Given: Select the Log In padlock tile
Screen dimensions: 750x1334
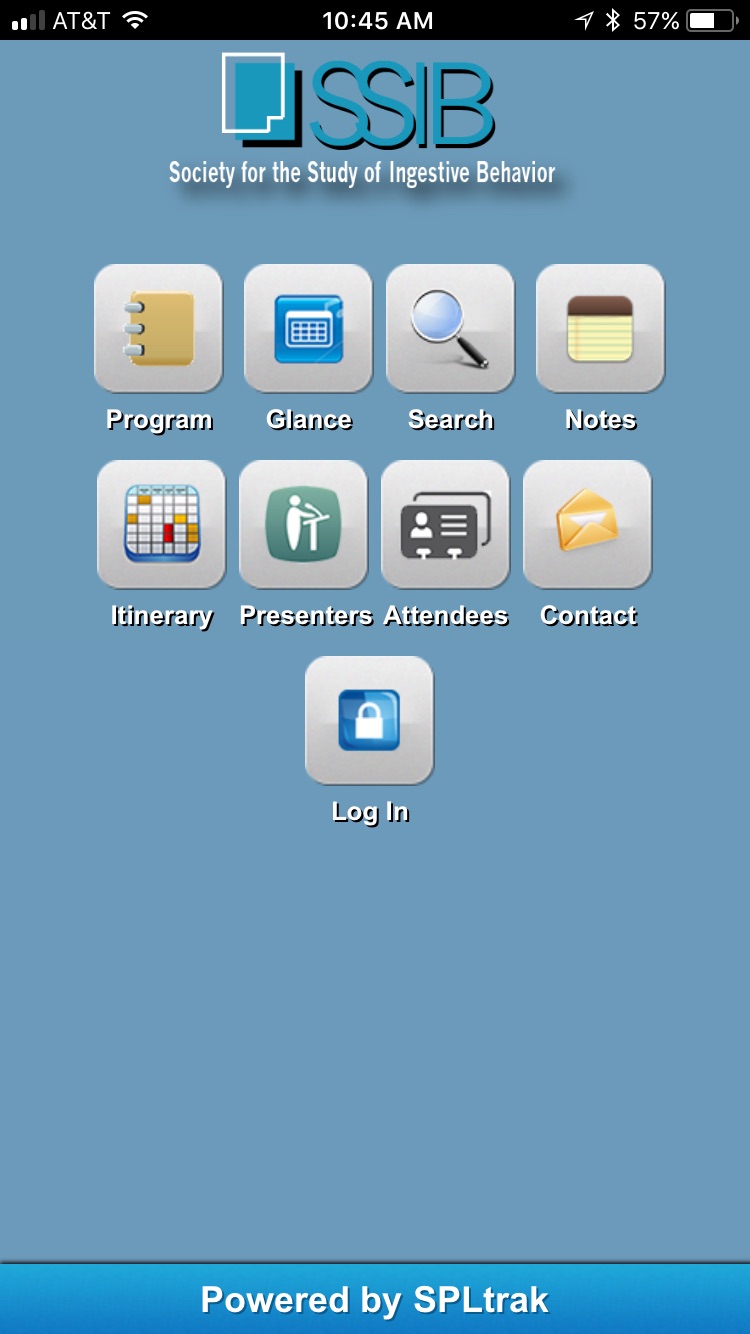Looking at the screenshot, I should (369, 720).
